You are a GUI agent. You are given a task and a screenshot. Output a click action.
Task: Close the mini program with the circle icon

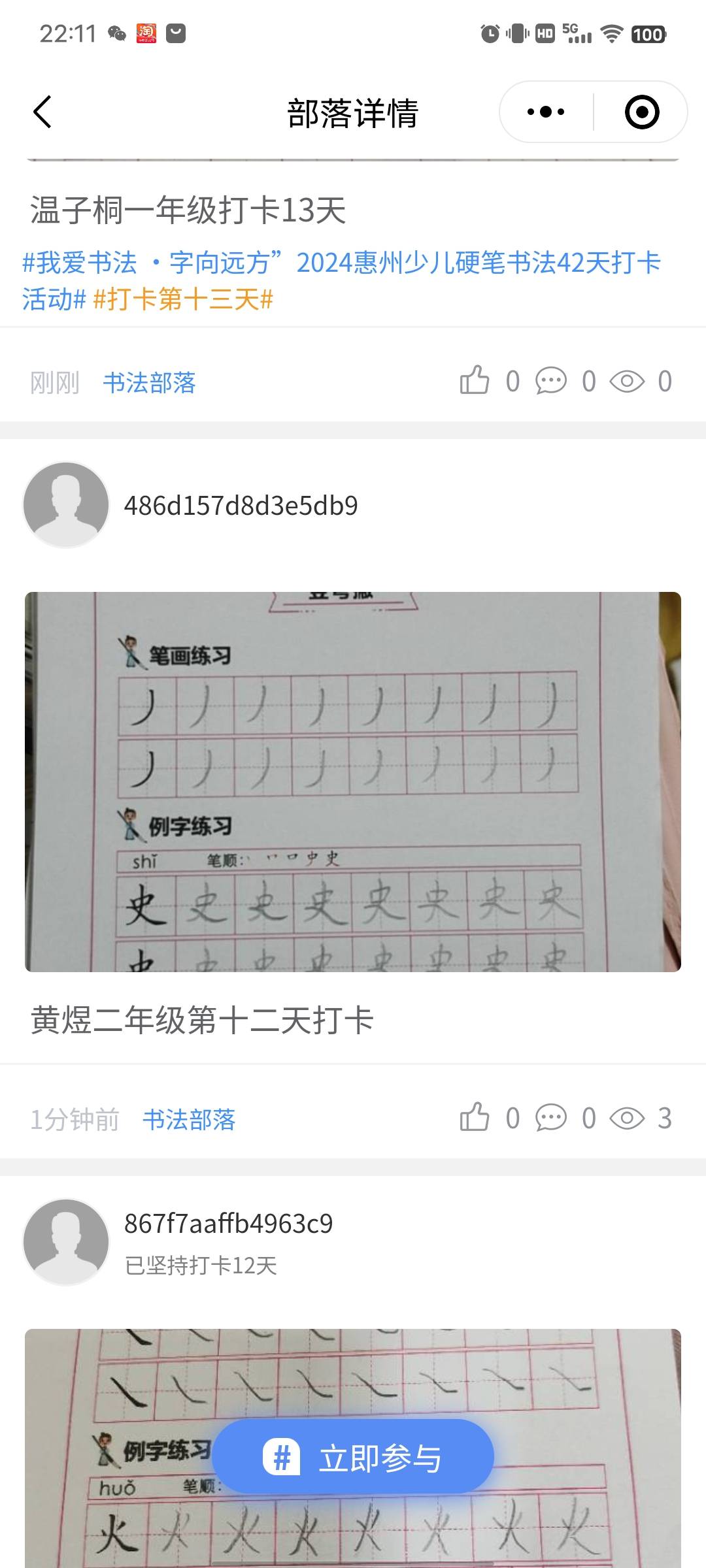641,112
